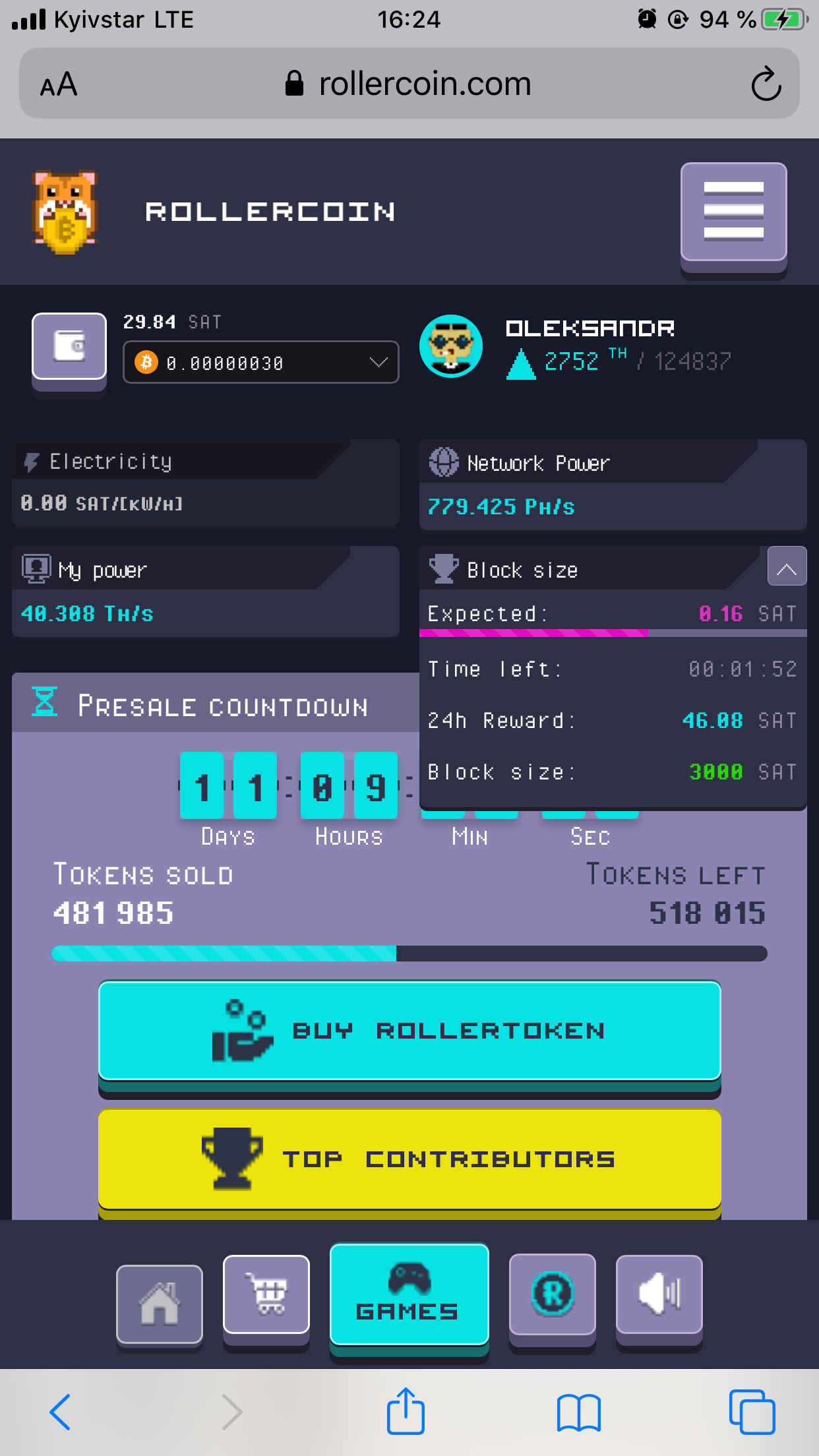Tap Buy Rollertoken button
This screenshot has height=1456, width=819.
(409, 1030)
